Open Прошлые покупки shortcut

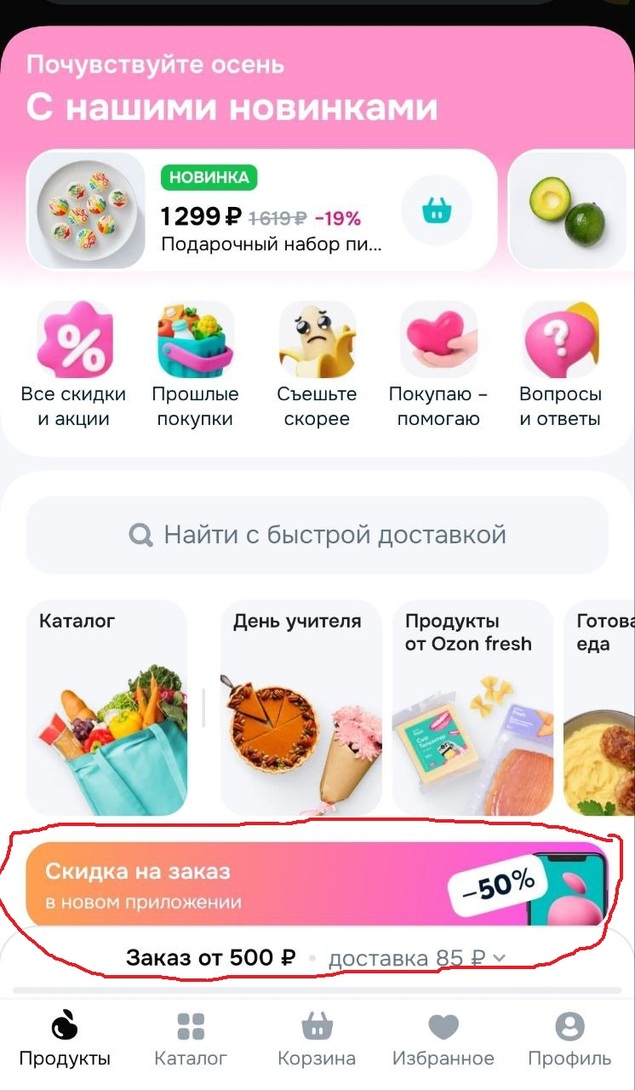[x=195, y=365]
